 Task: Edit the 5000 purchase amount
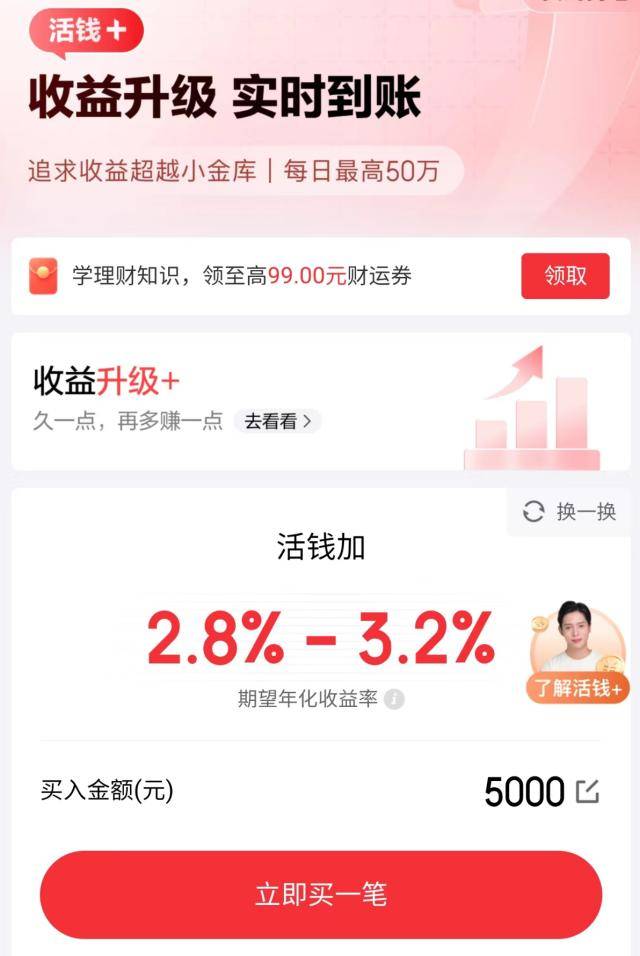pyautogui.click(x=587, y=792)
